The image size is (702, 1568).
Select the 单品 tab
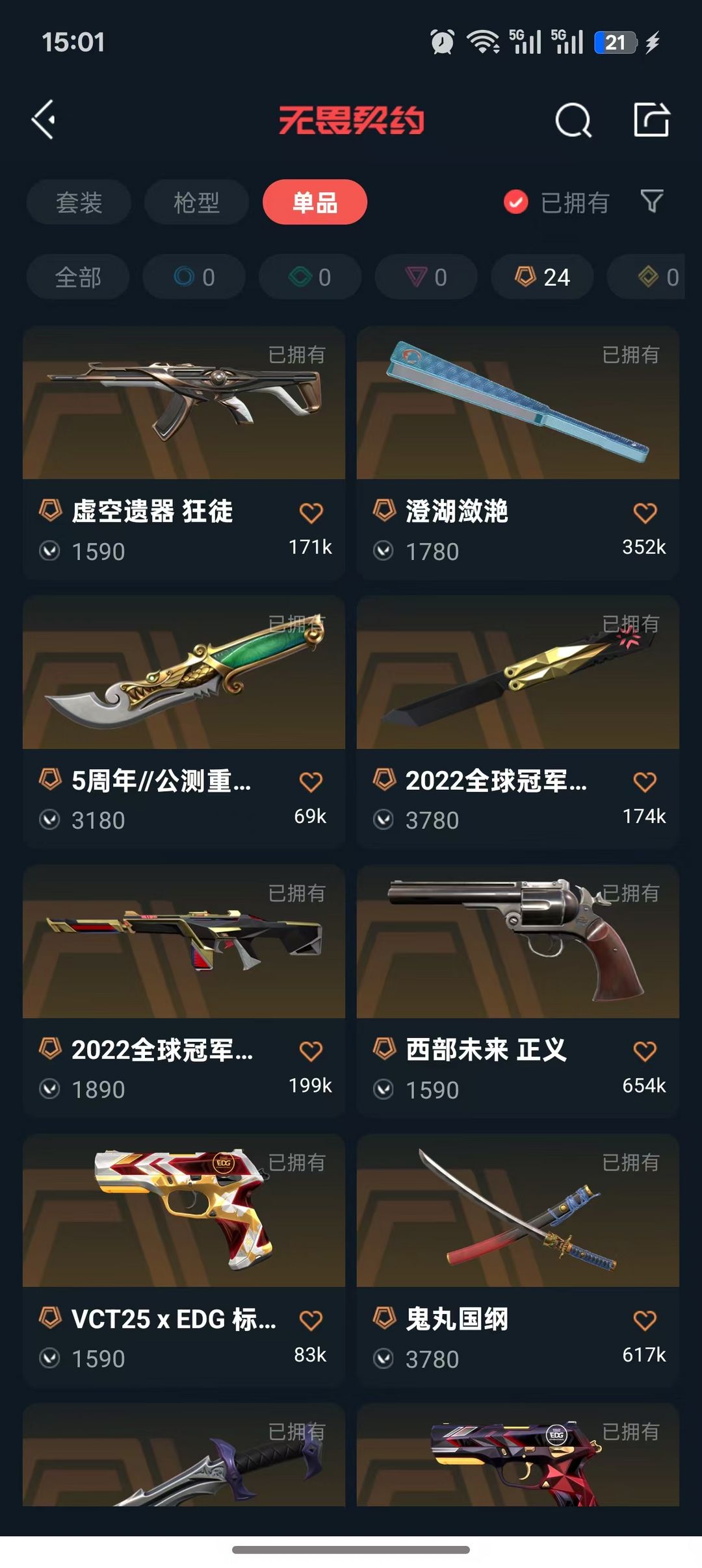[x=315, y=202]
